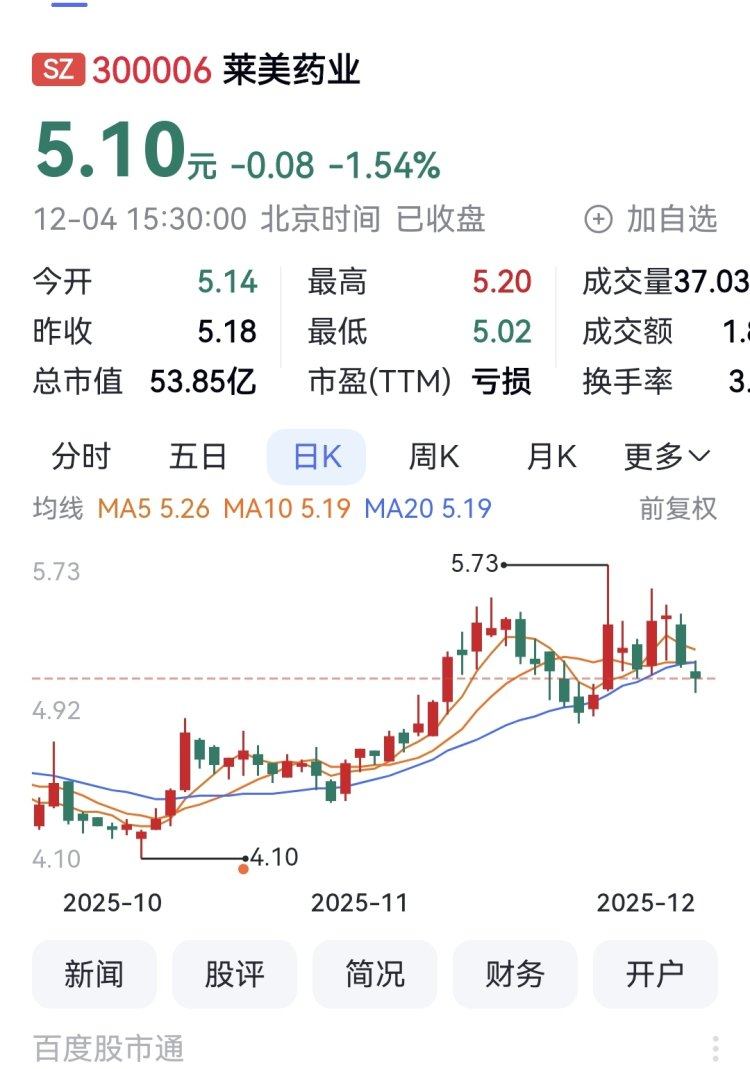Tap 开户 to open an account
Screen dimensions: 750x1069
click(655, 974)
